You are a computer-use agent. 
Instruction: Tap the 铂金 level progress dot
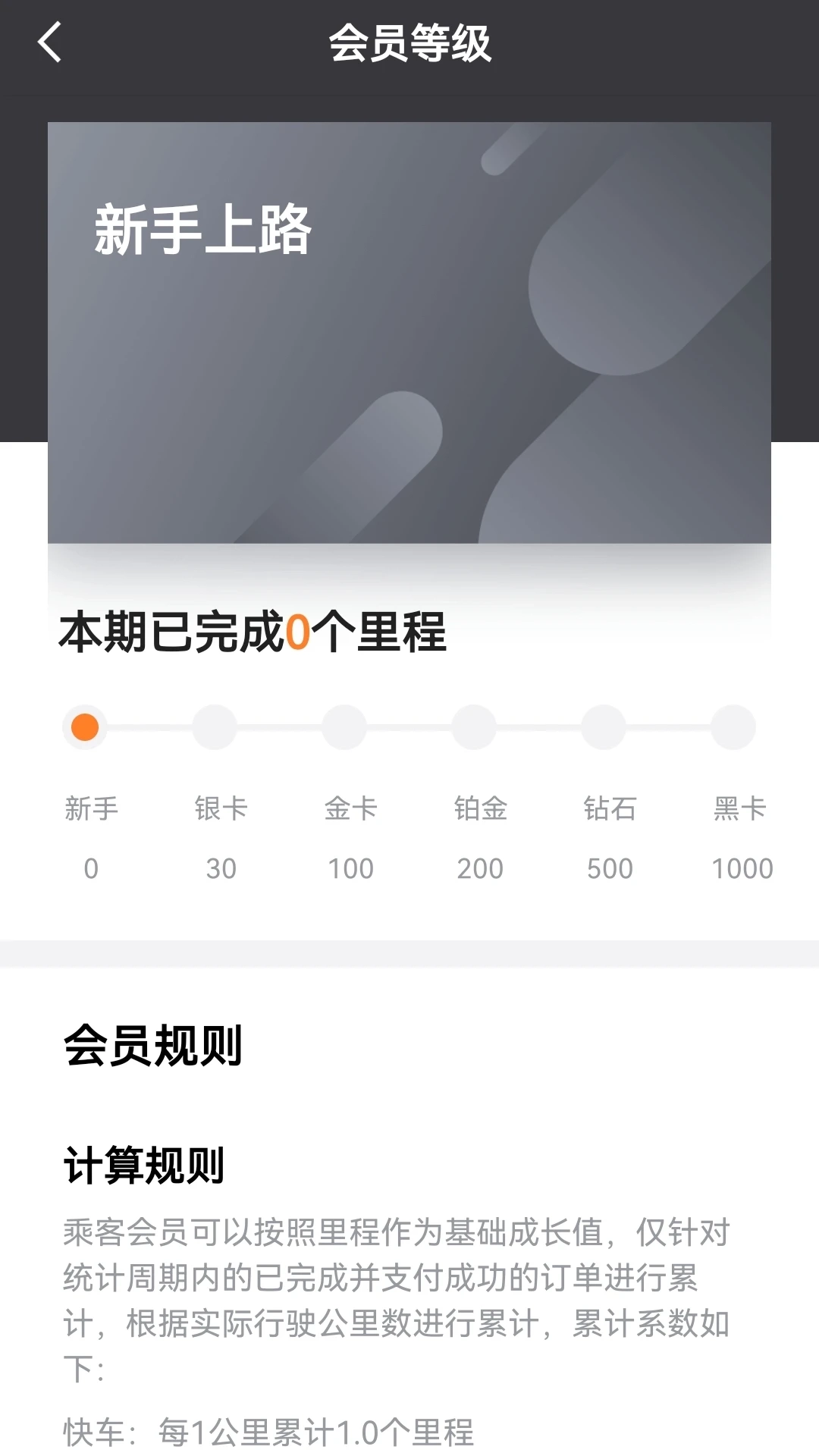475,726
